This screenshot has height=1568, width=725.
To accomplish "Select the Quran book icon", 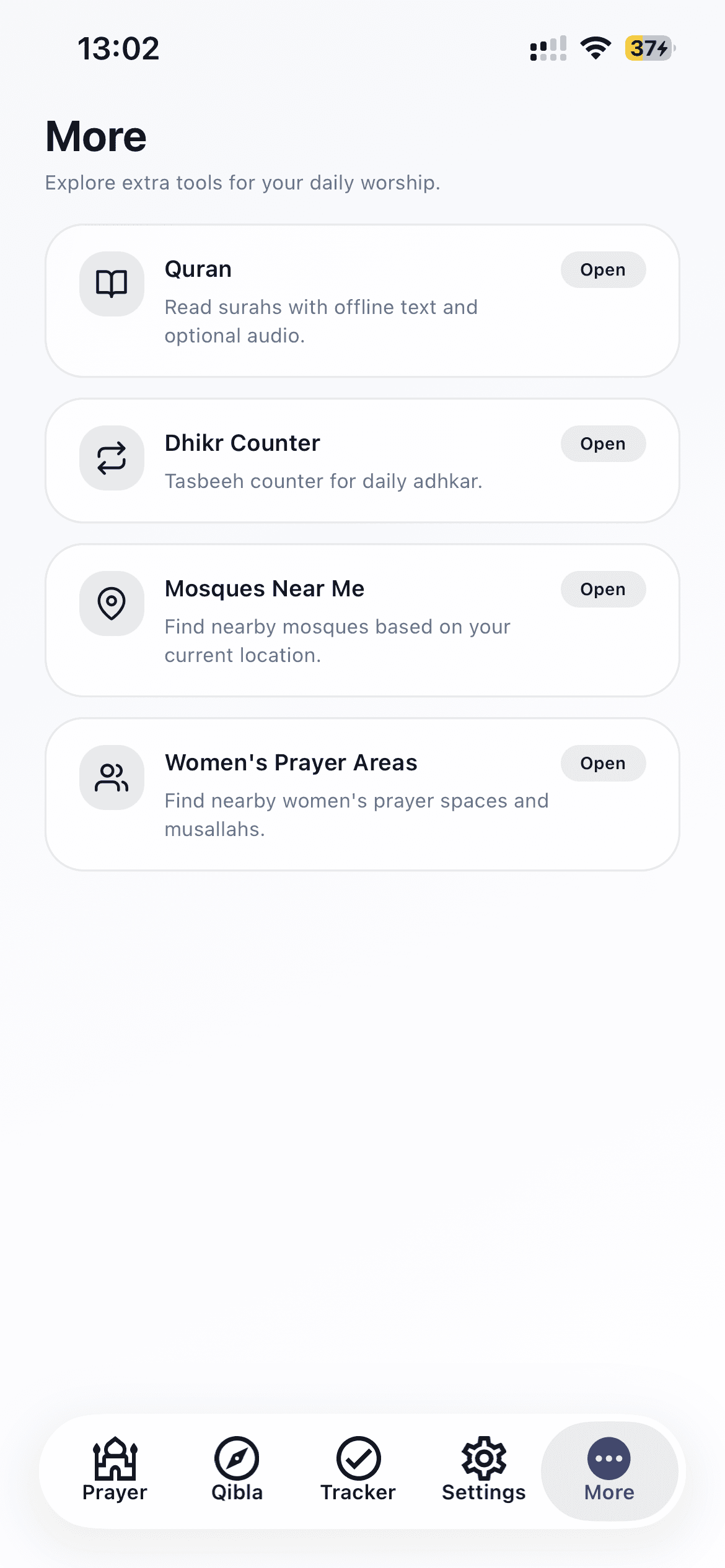I will (112, 284).
